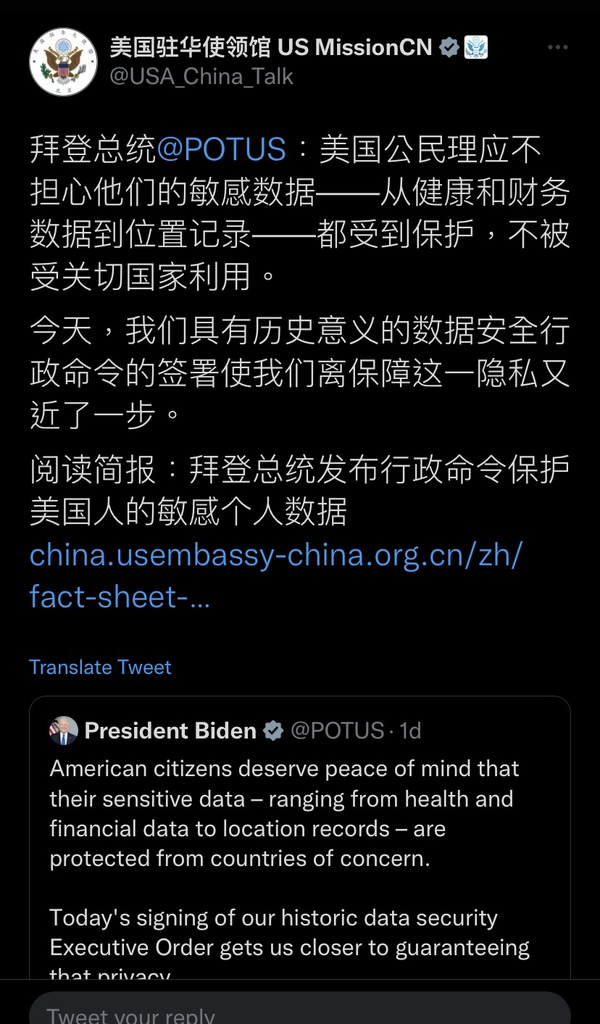Open the china.usembassy-china.org.cn fact-sheet link
This screenshot has width=600, height=1024.
pyautogui.click(x=276, y=576)
